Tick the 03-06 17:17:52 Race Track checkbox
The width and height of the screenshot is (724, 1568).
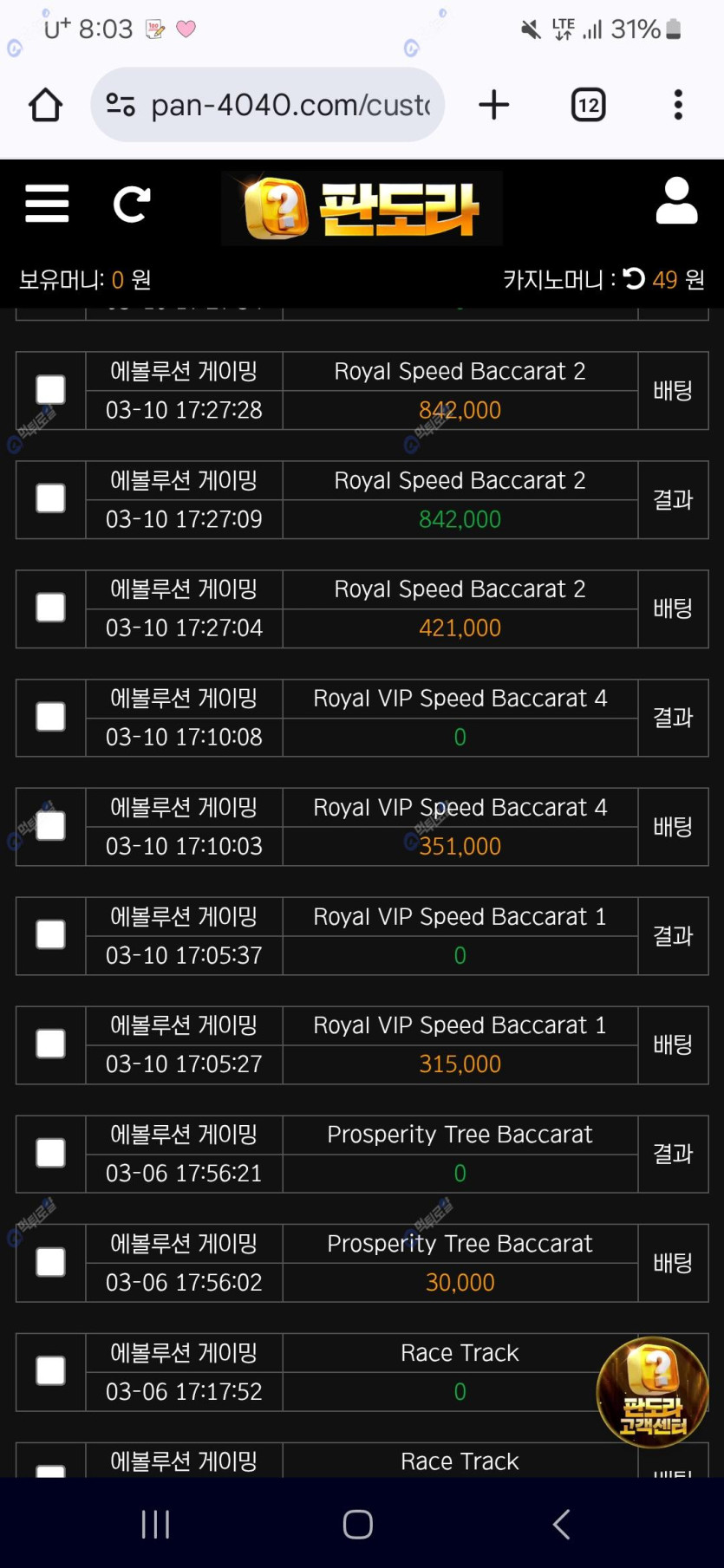point(50,1372)
